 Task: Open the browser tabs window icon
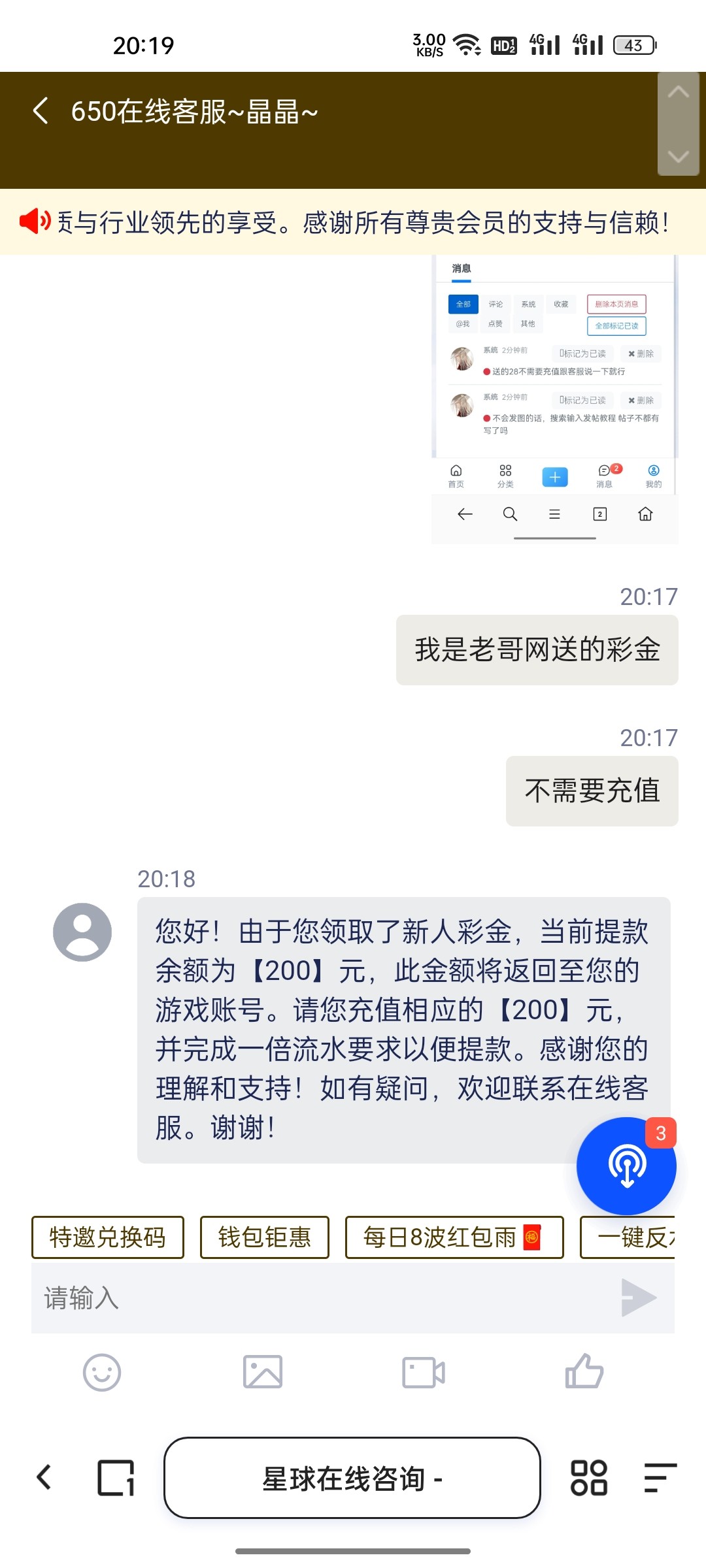[x=116, y=1477]
